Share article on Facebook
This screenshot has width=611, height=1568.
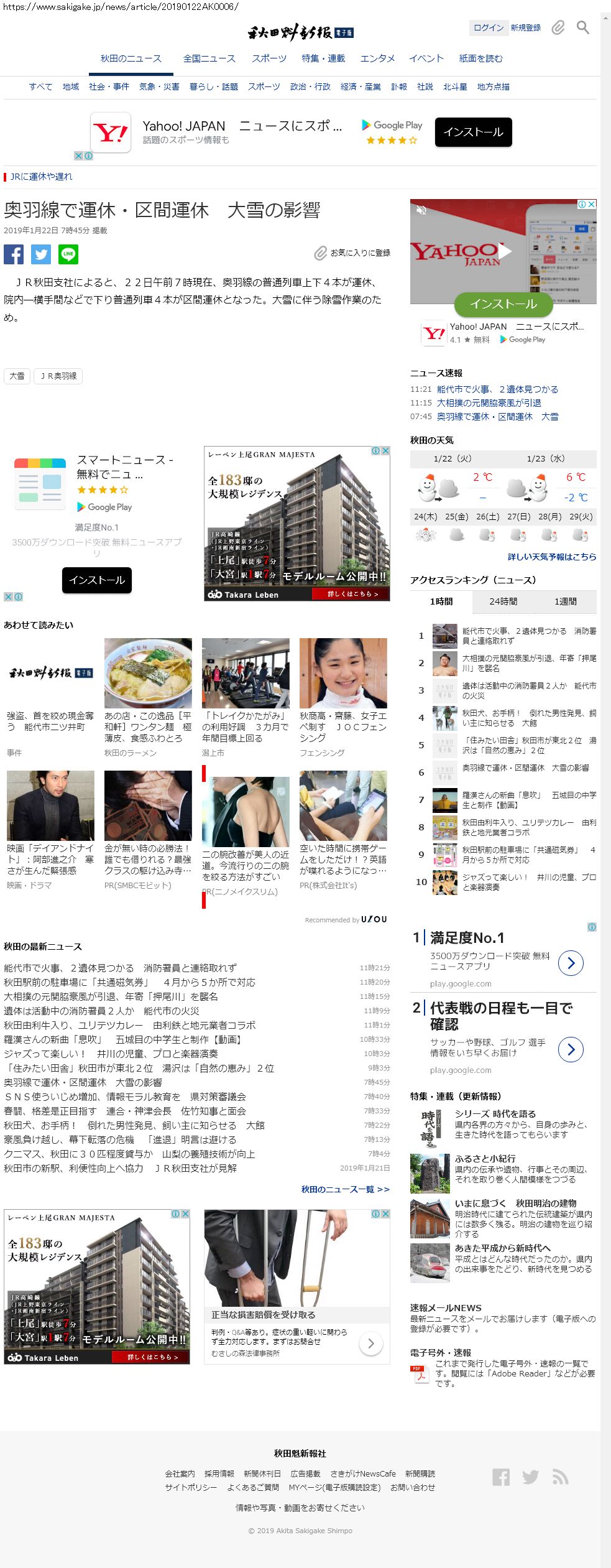tap(14, 254)
